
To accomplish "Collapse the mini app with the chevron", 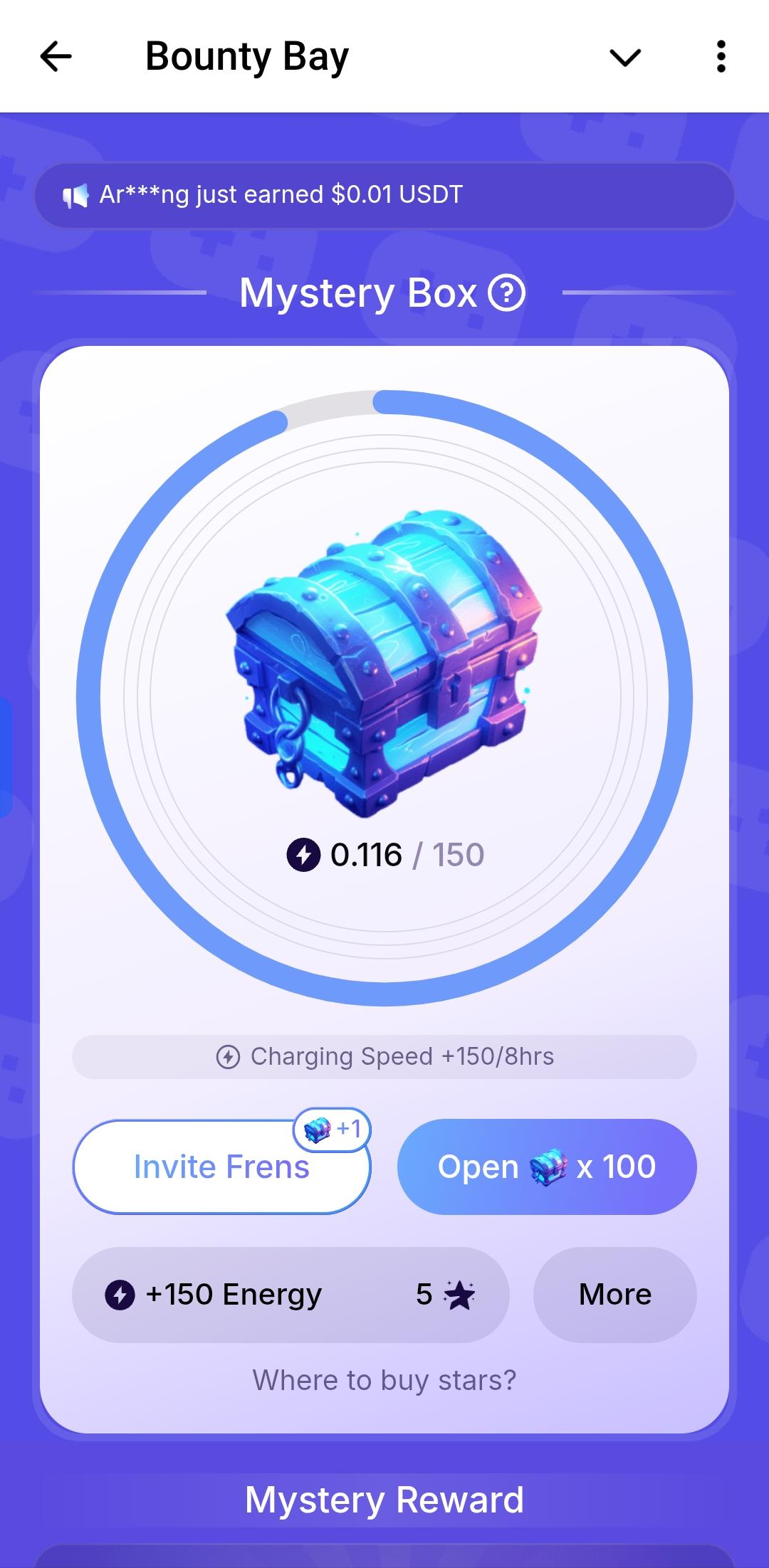I will pos(625,57).
